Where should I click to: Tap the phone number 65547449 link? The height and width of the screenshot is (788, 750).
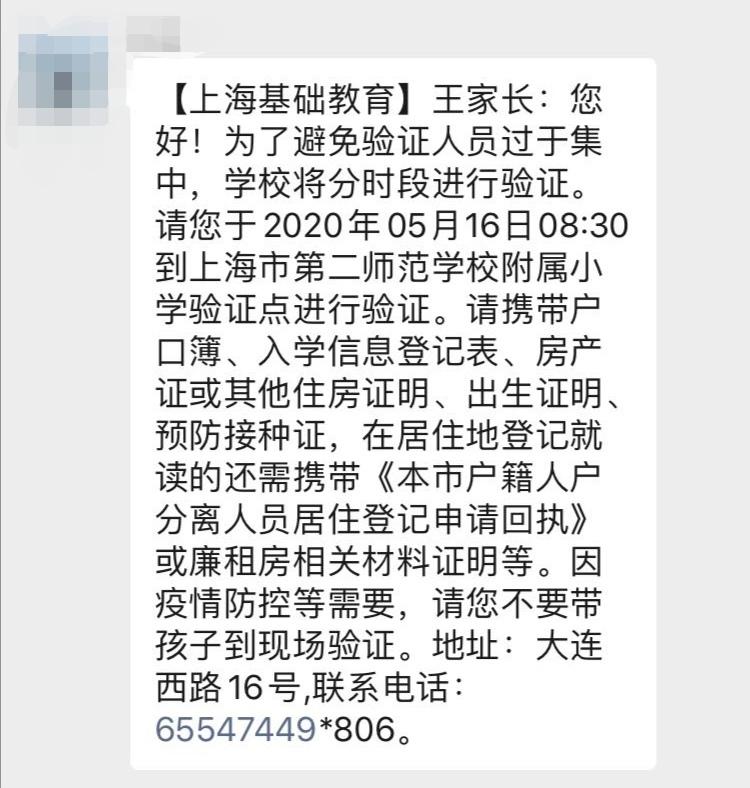235,729
